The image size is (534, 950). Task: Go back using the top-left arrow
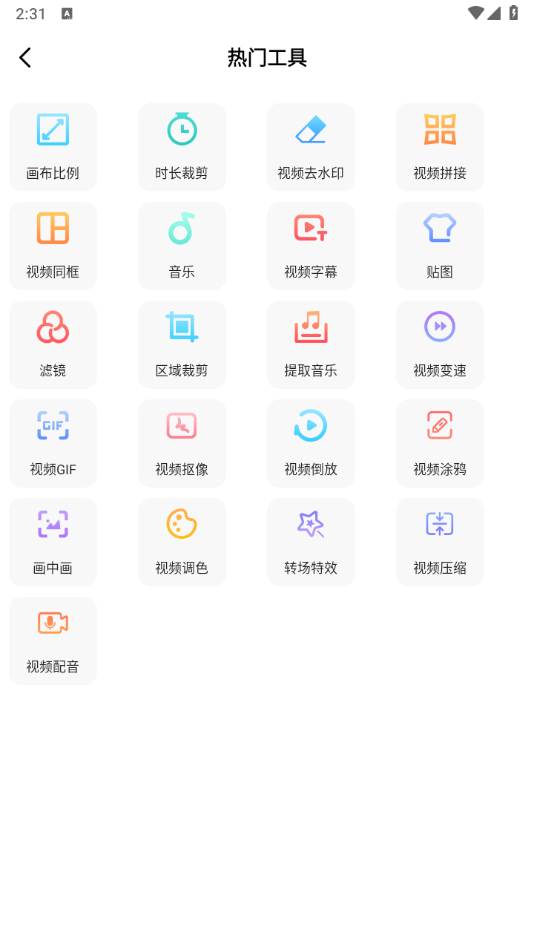(x=25, y=58)
